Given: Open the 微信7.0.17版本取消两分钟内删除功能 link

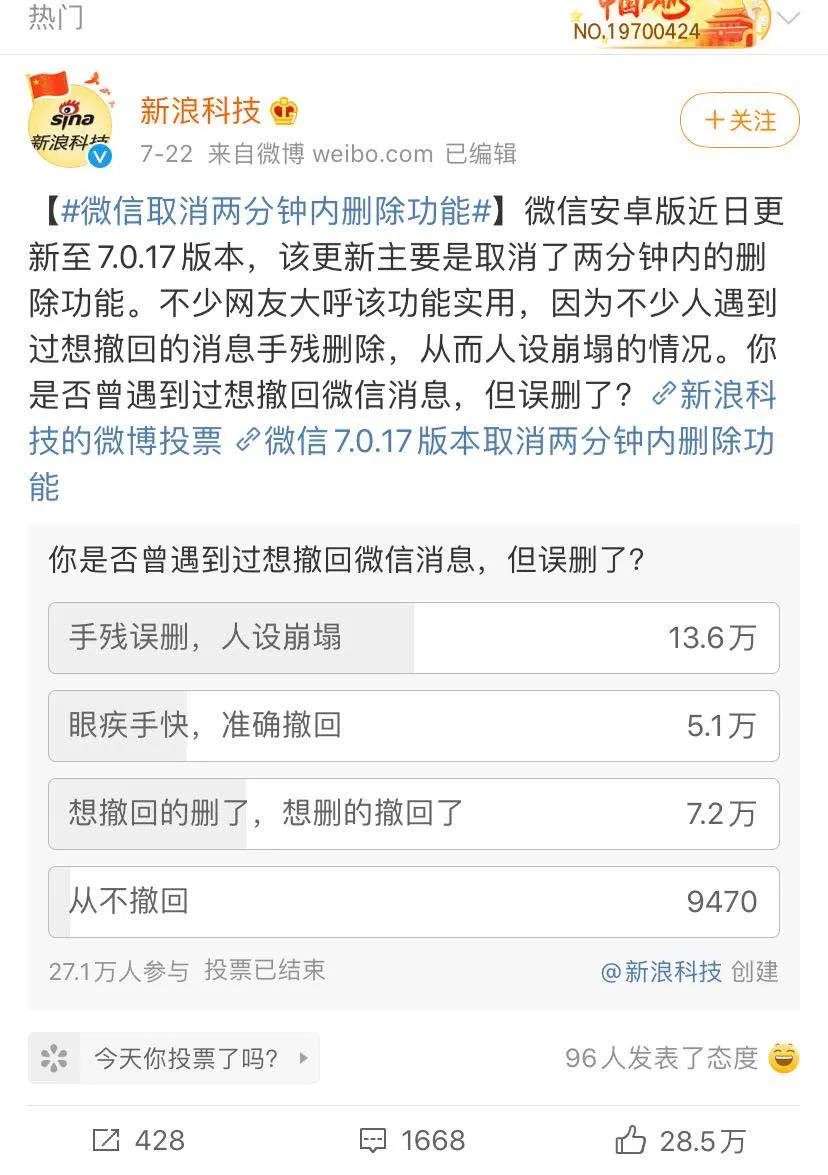Looking at the screenshot, I should 504,441.
